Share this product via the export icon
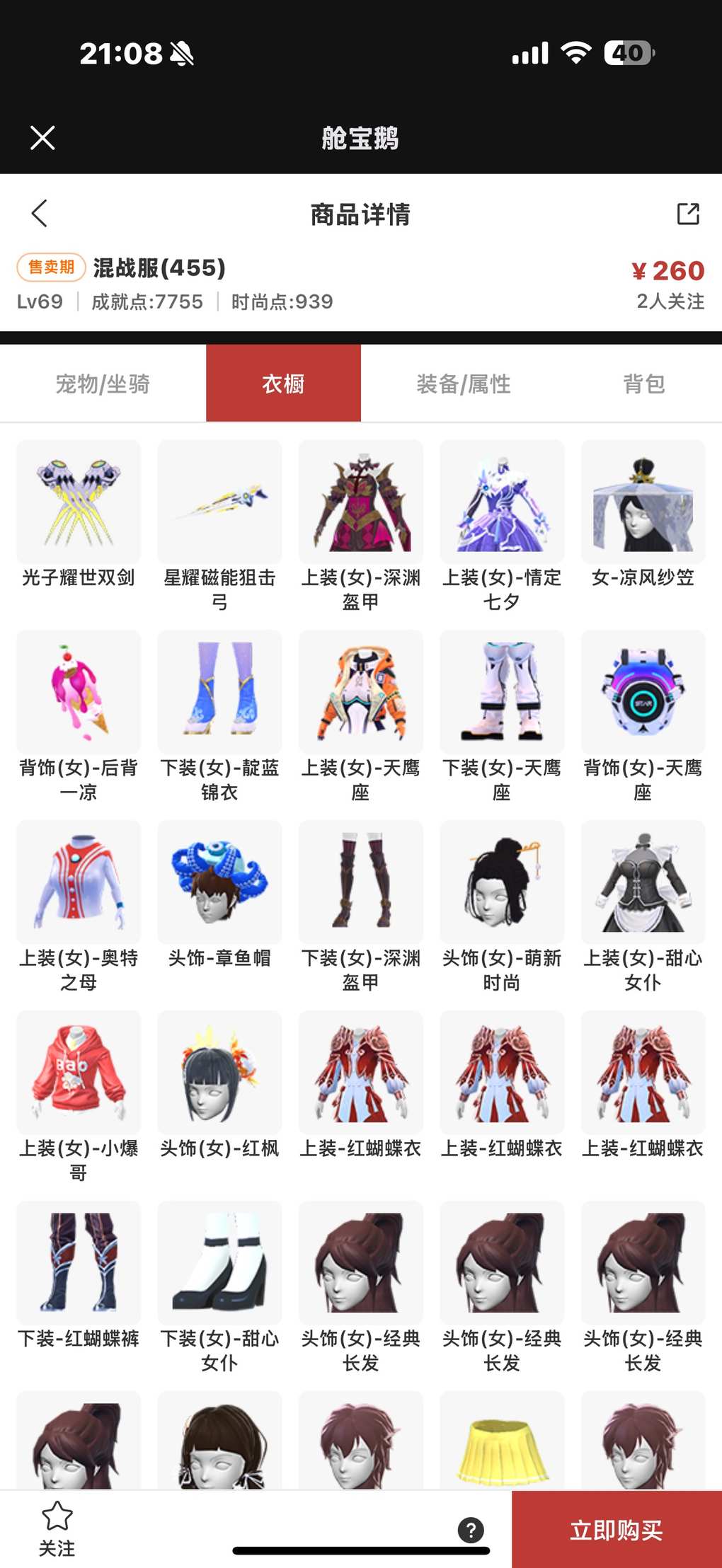Screen dimensions: 722x1568 pos(687,213)
